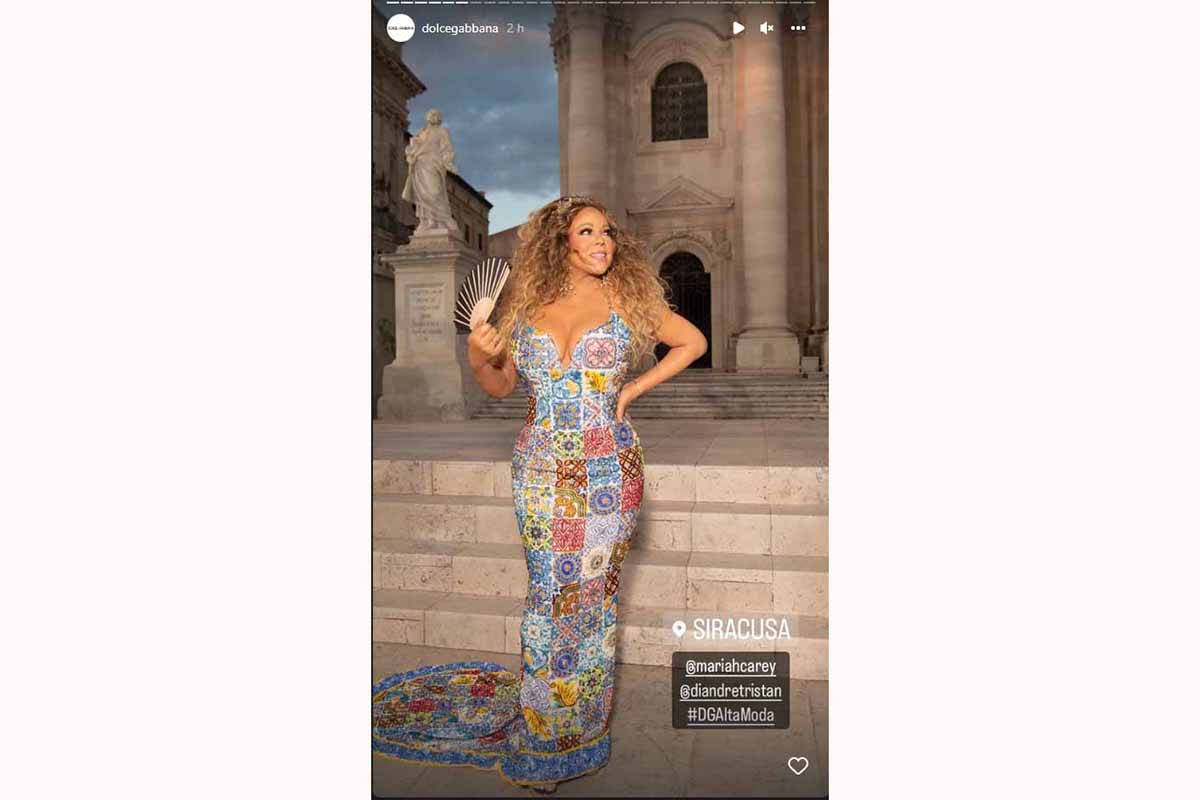Unmute the story sound
The image size is (1200, 800).
tap(767, 28)
